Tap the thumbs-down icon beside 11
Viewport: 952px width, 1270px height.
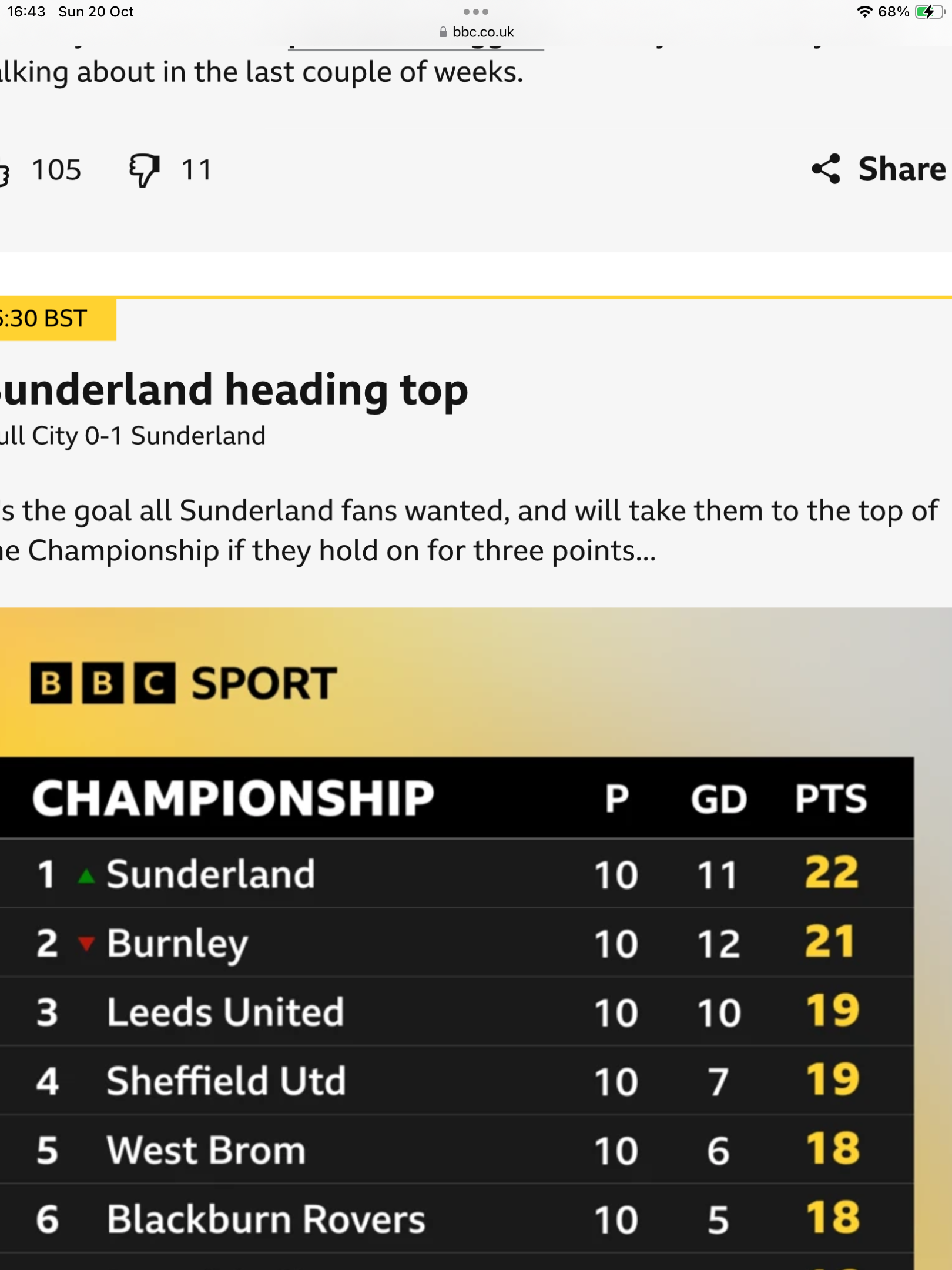pyautogui.click(x=144, y=170)
